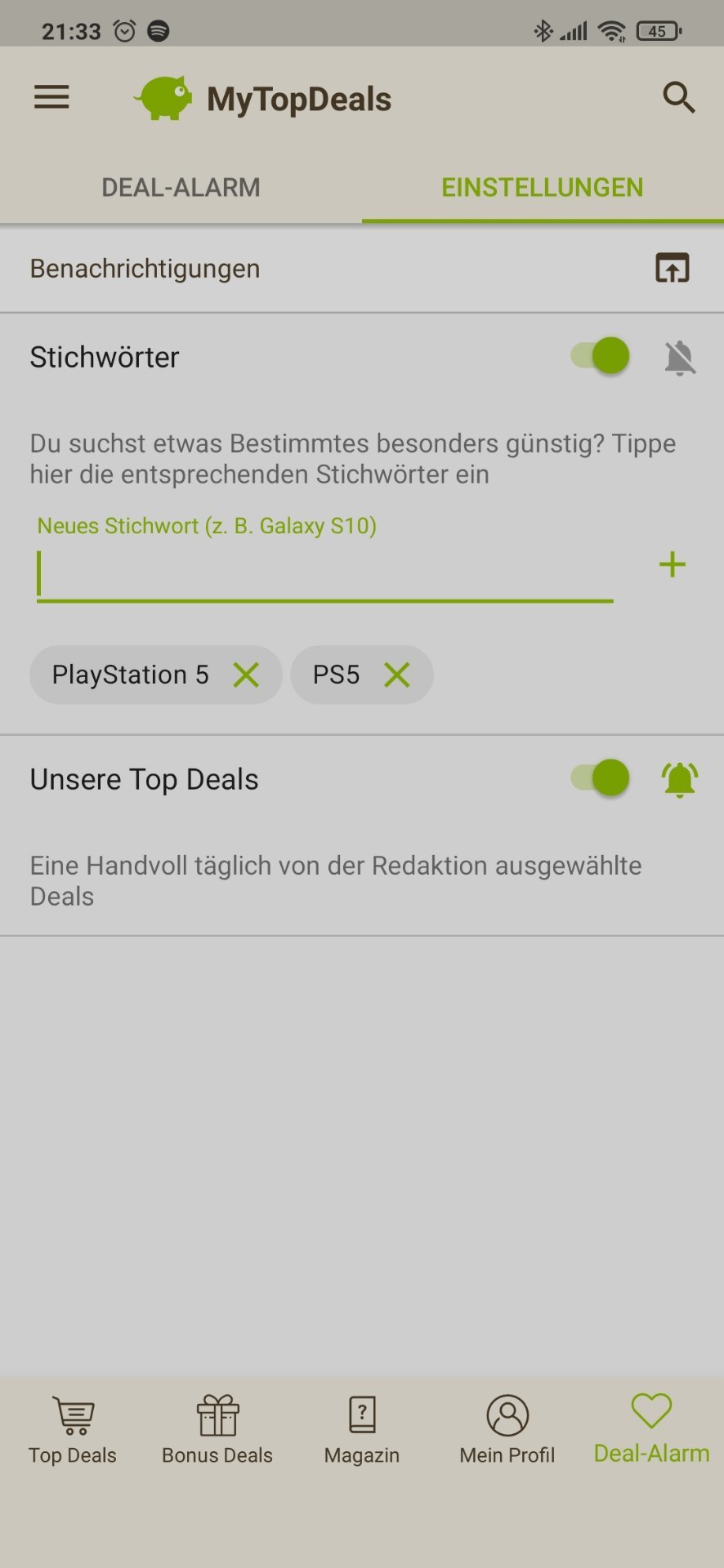
Task: Select Deal-Alarm in the bottom navigation
Action: pos(651,1429)
